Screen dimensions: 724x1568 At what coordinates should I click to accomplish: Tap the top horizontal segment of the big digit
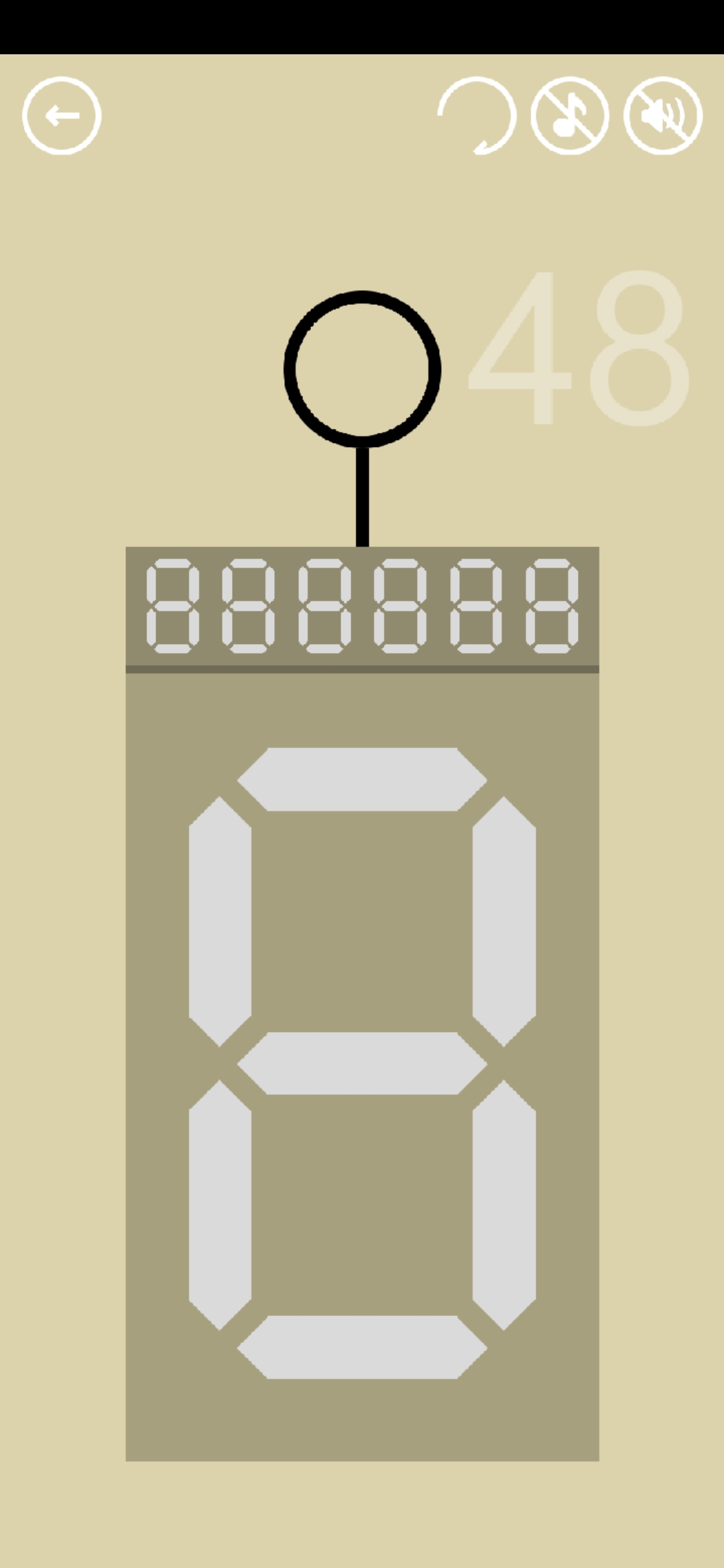tap(362, 779)
